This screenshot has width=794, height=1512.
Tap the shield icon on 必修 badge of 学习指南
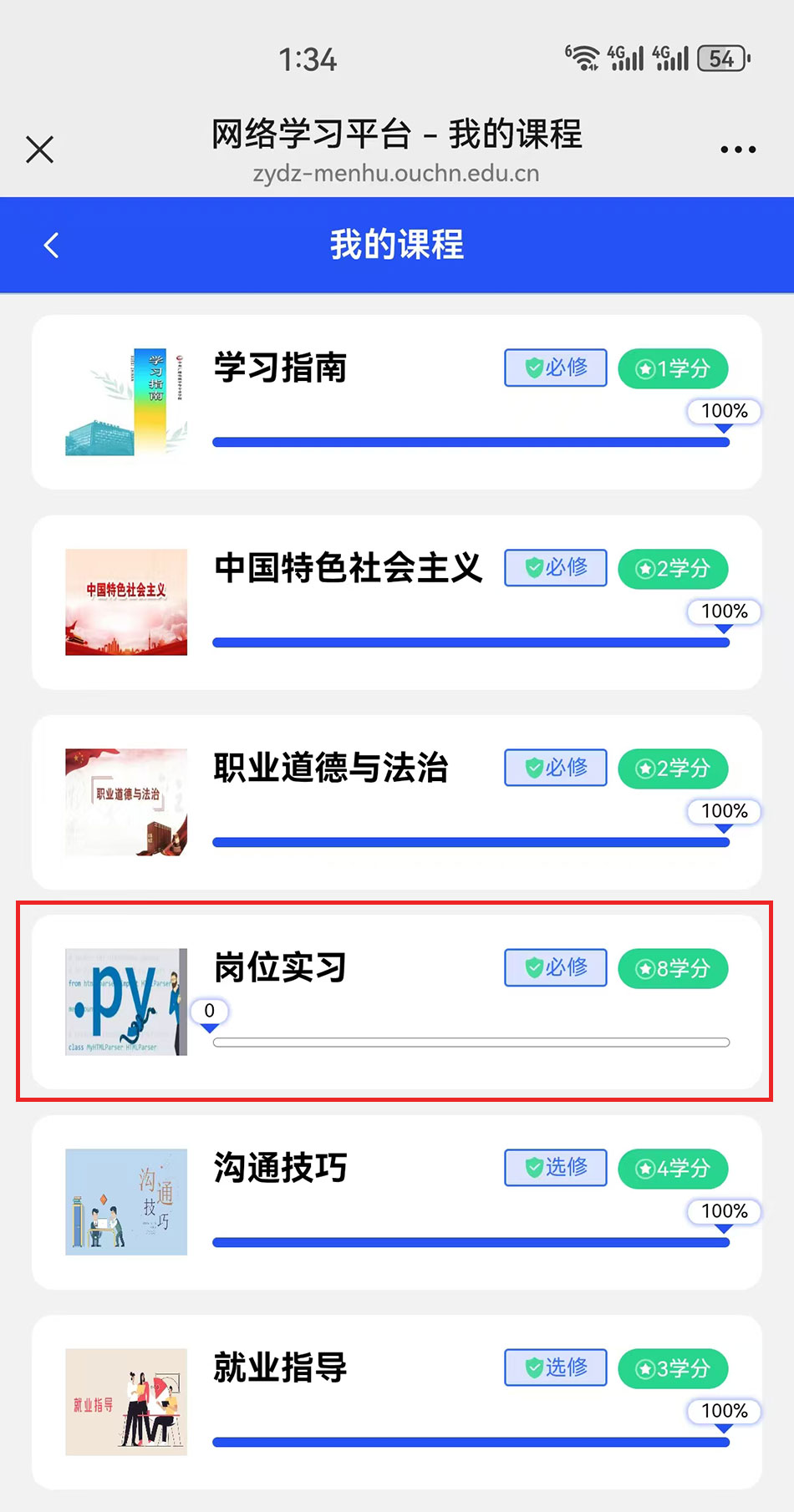[532, 368]
